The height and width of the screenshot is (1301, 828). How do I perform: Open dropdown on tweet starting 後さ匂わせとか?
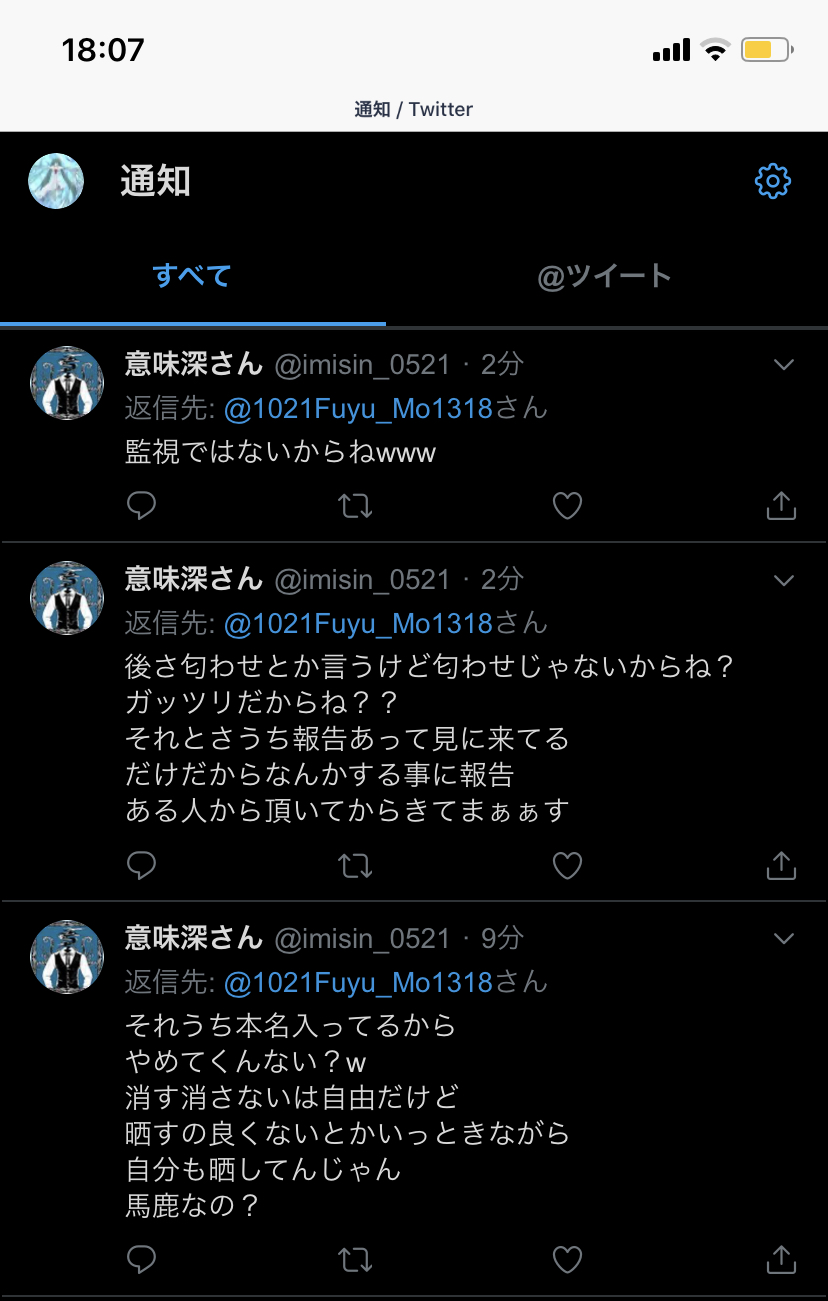click(784, 580)
